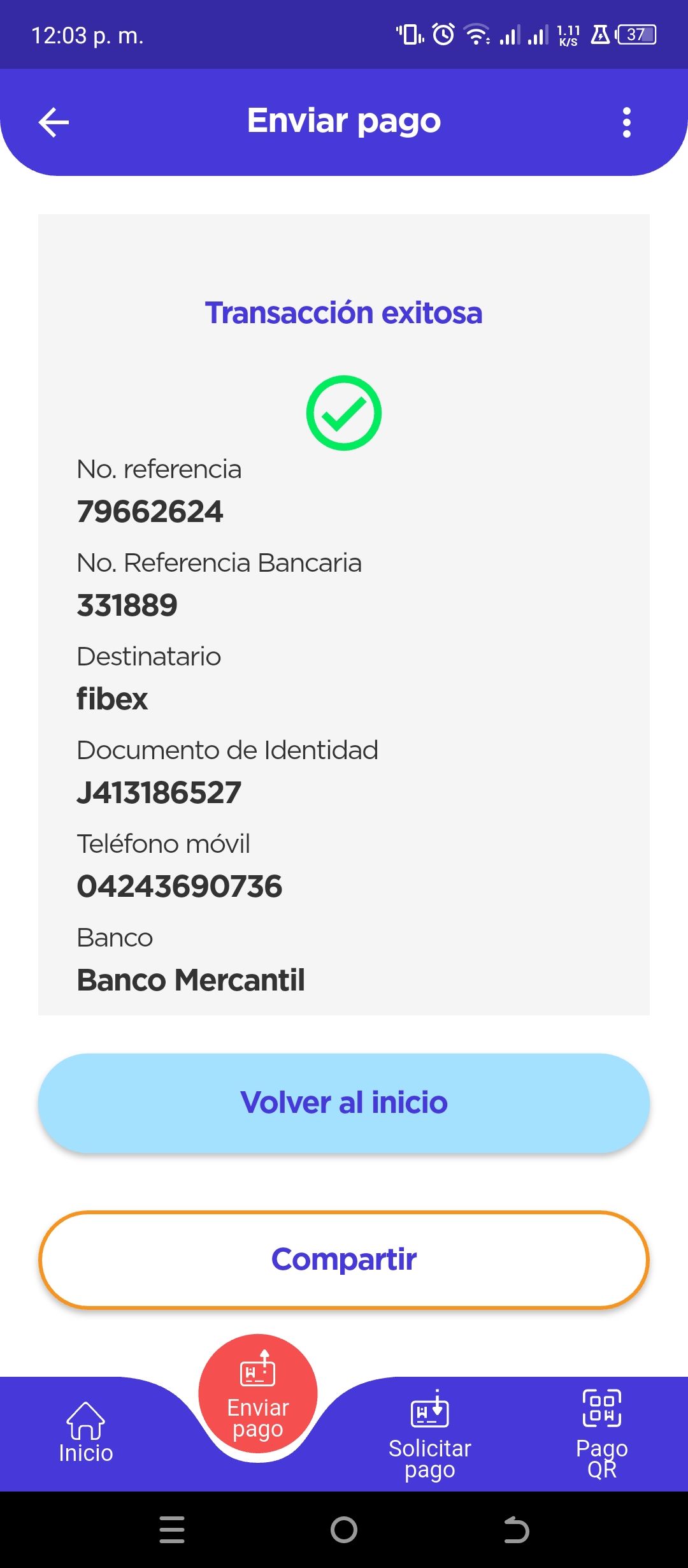
Task: Open the three-dot overflow menu
Action: [x=627, y=122]
